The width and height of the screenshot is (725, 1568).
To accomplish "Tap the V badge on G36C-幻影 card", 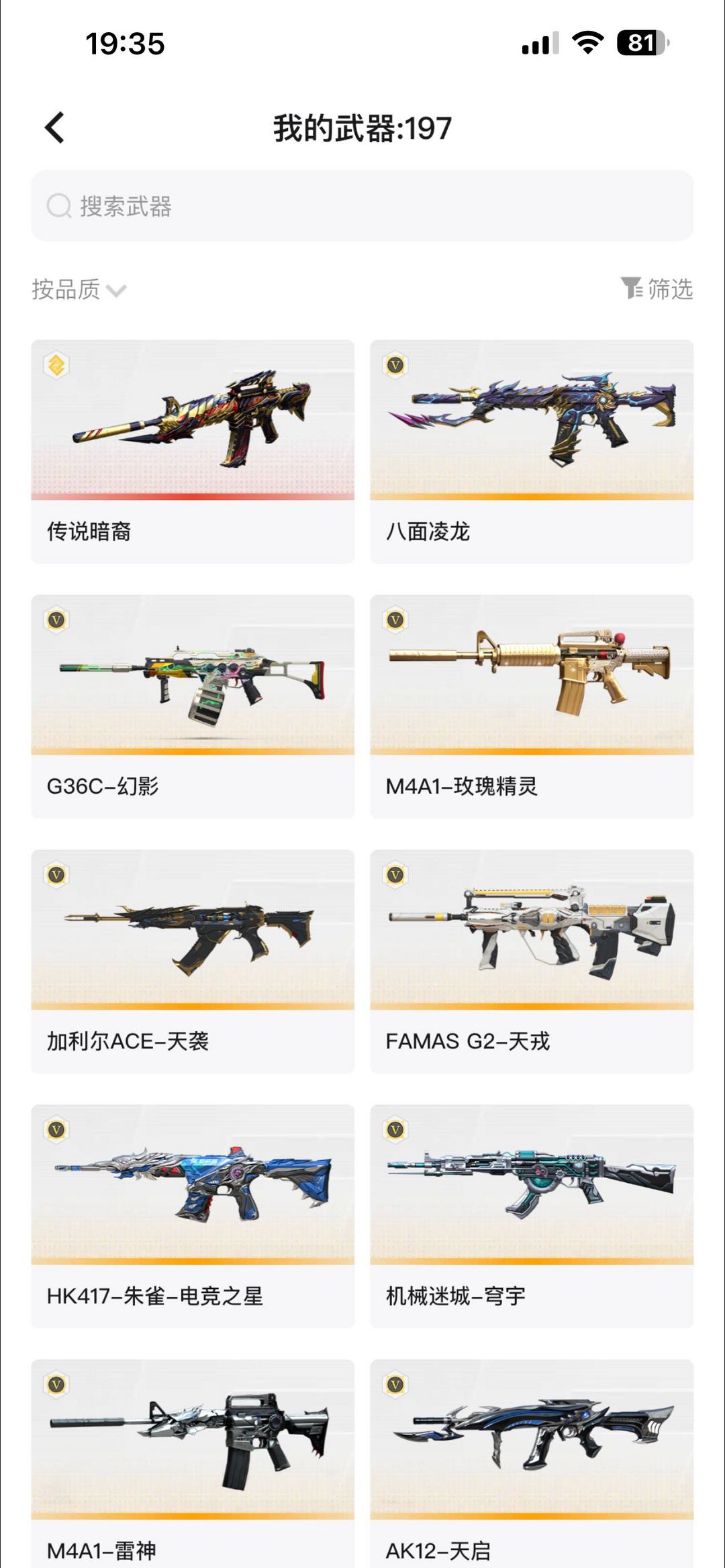I will (x=58, y=621).
